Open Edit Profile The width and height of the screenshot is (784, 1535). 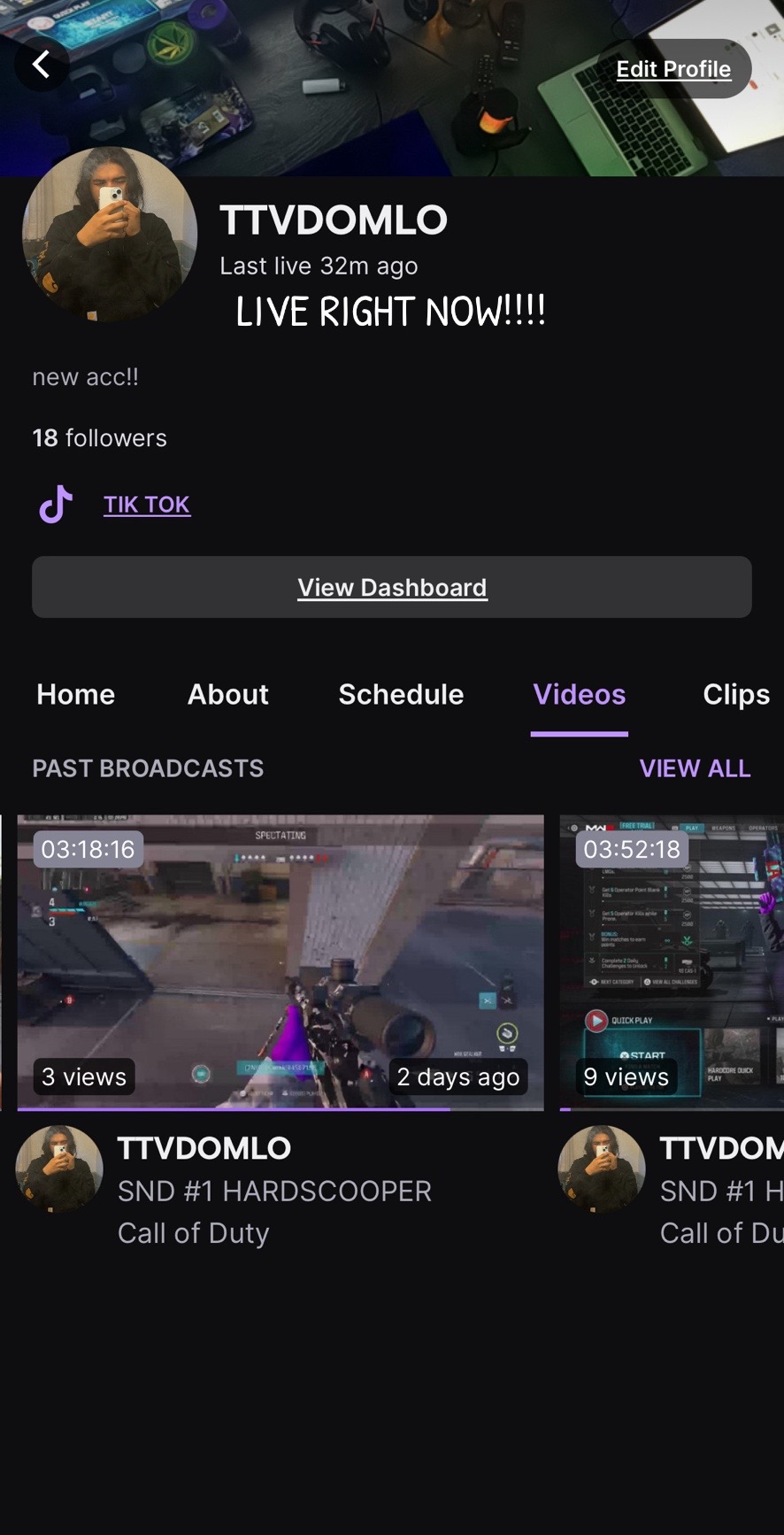[x=673, y=69]
